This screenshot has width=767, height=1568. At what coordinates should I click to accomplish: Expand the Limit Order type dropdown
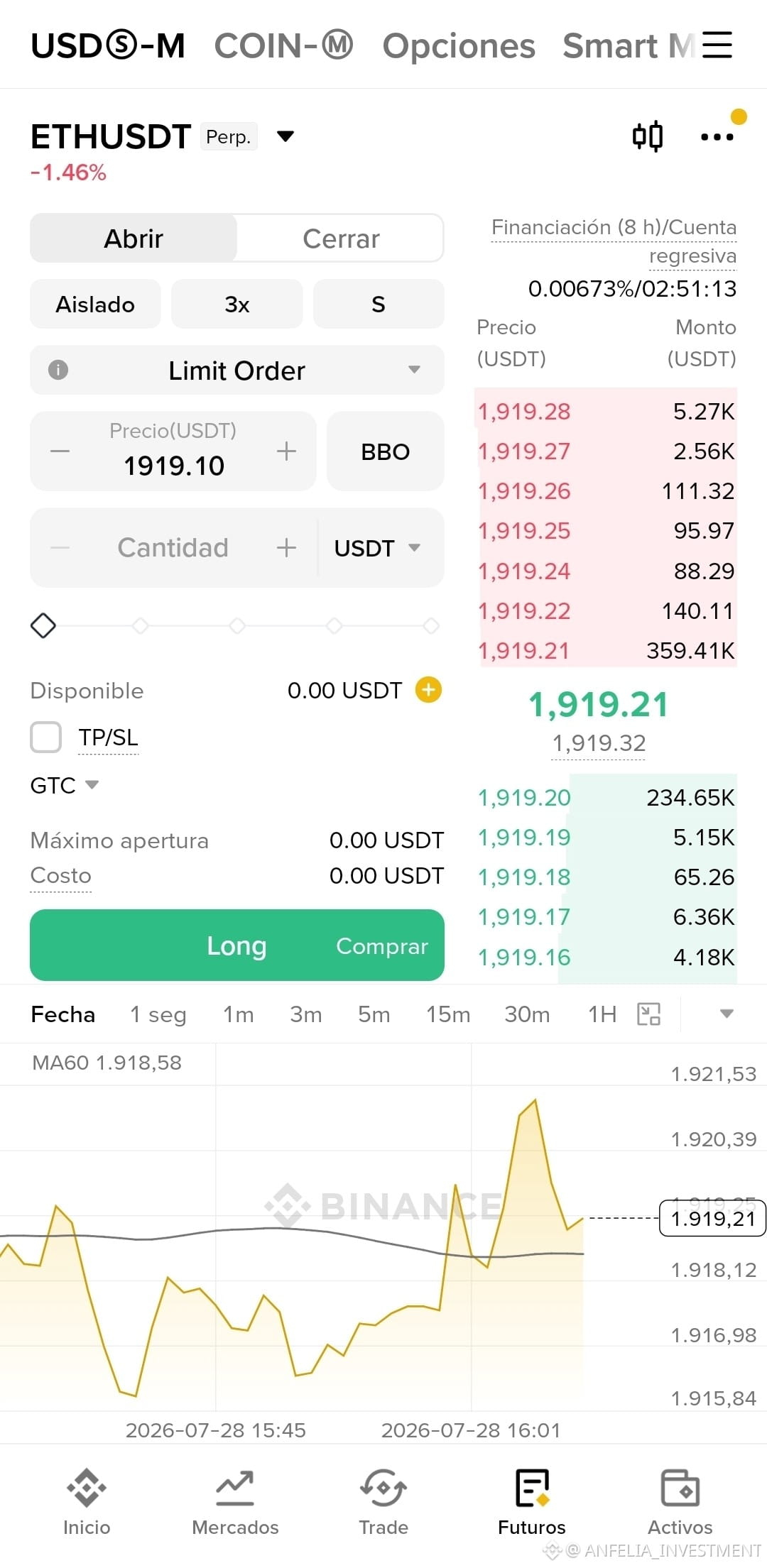click(x=237, y=370)
